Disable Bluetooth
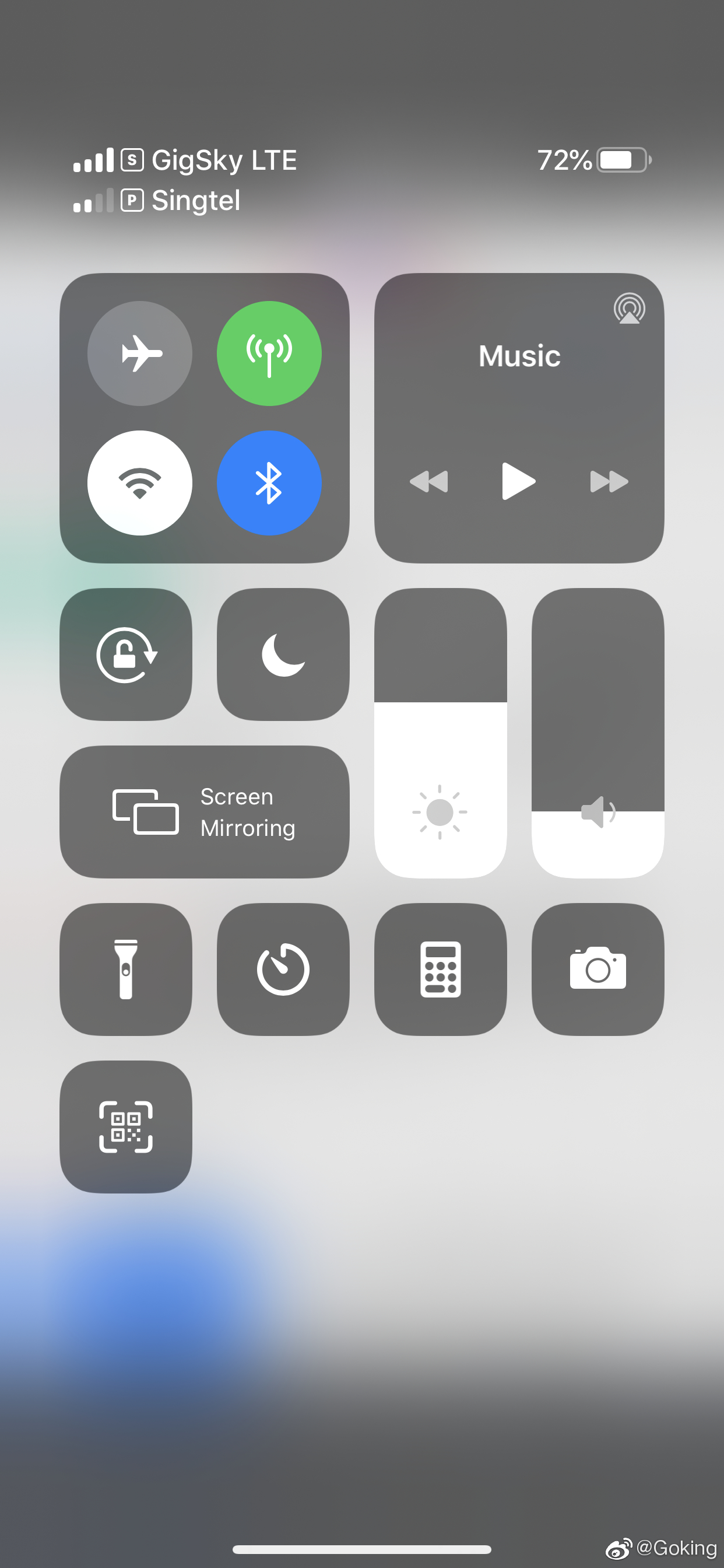724x1568 pixels. pyautogui.click(x=269, y=482)
